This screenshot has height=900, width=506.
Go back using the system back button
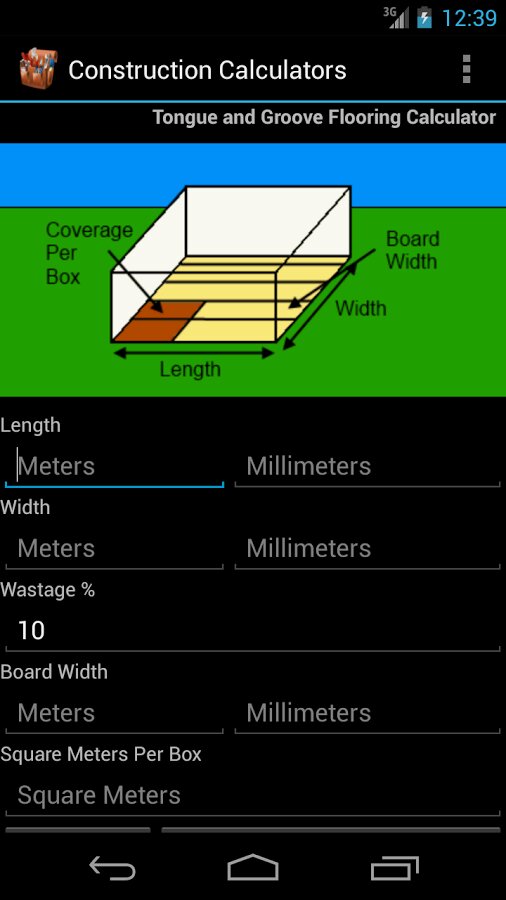point(112,867)
